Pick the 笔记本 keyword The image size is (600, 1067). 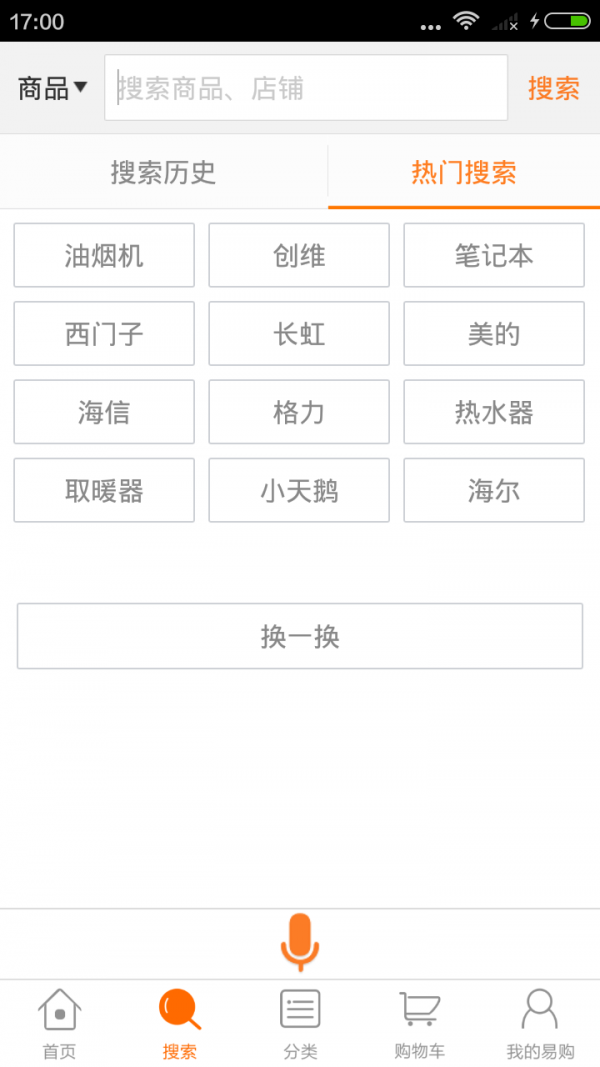tap(494, 255)
